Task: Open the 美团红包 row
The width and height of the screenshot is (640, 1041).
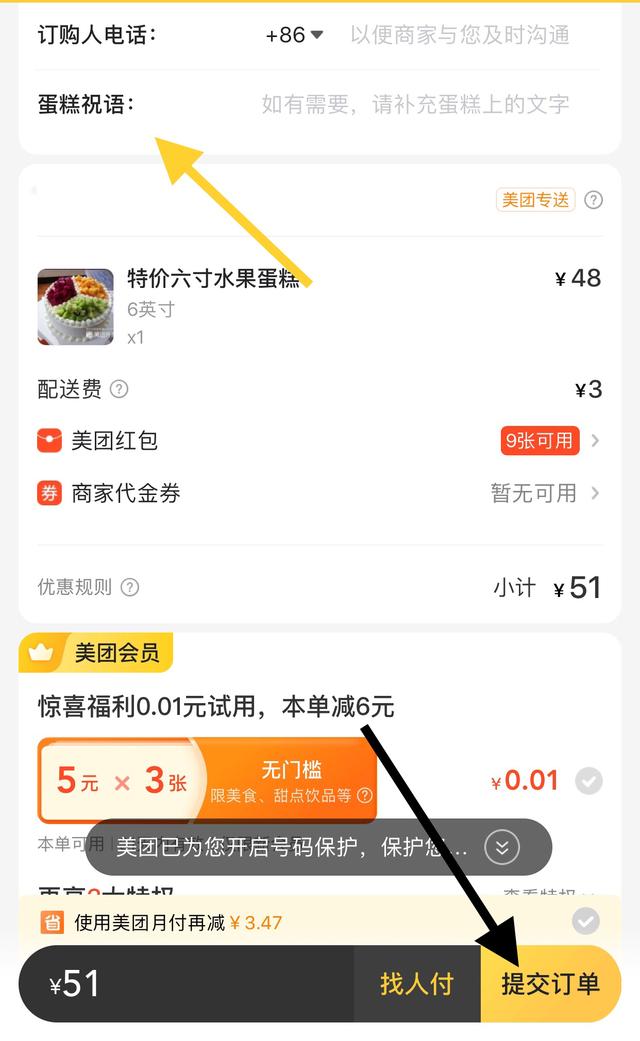Action: point(318,441)
